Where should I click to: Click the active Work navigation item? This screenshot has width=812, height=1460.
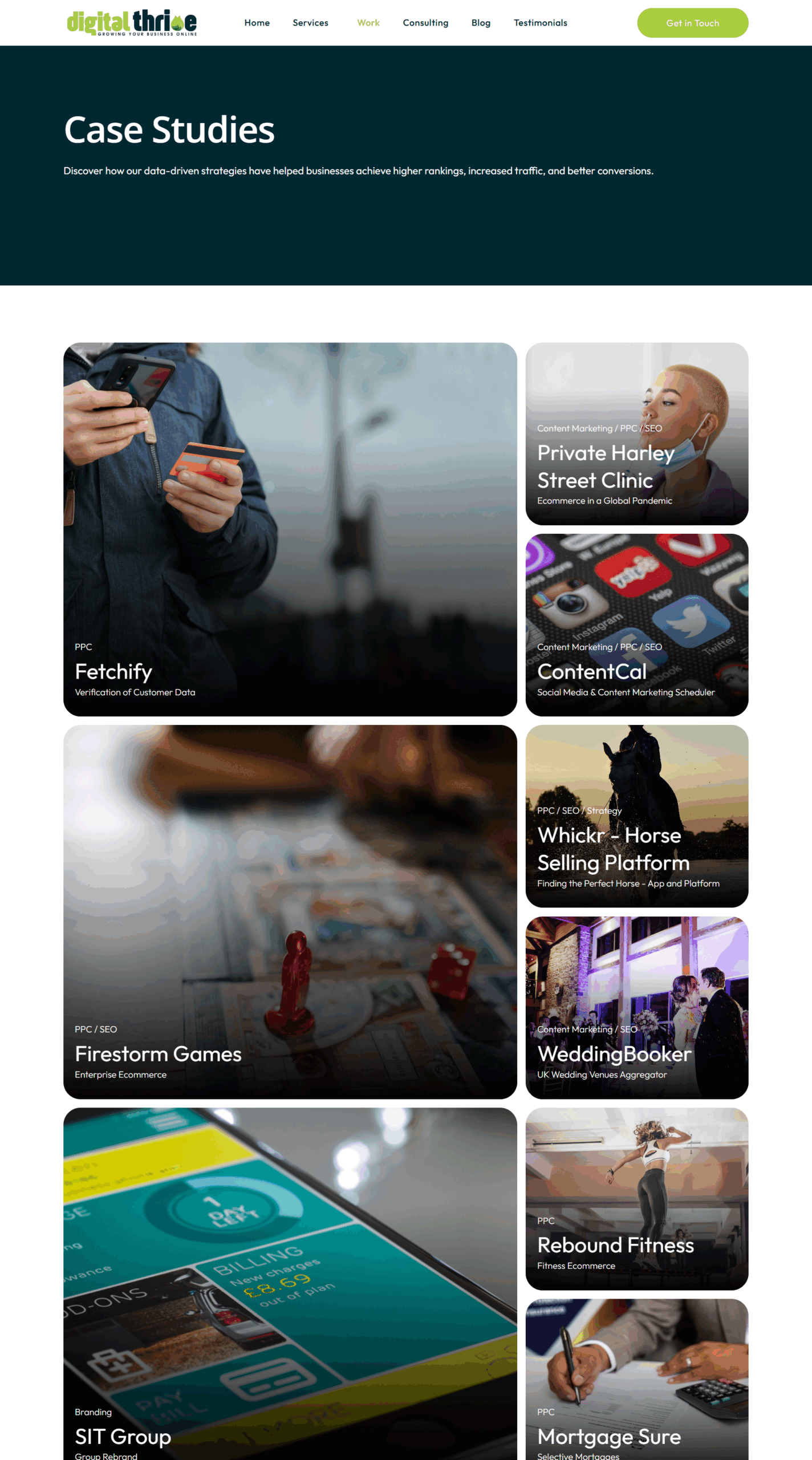pos(368,23)
